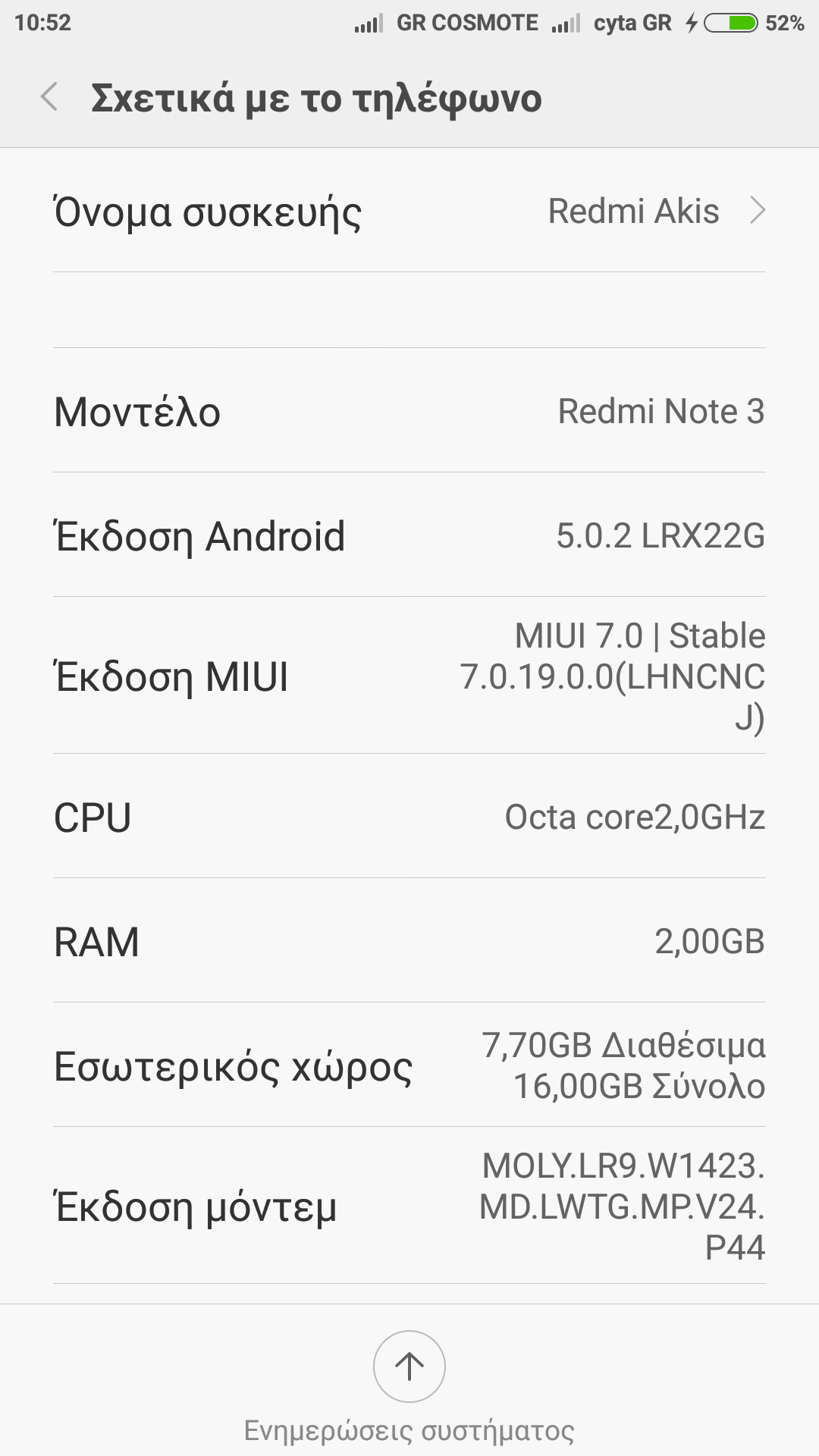Select the Έκδοση Android row
Viewport: 819px width, 1456px height.
409,535
